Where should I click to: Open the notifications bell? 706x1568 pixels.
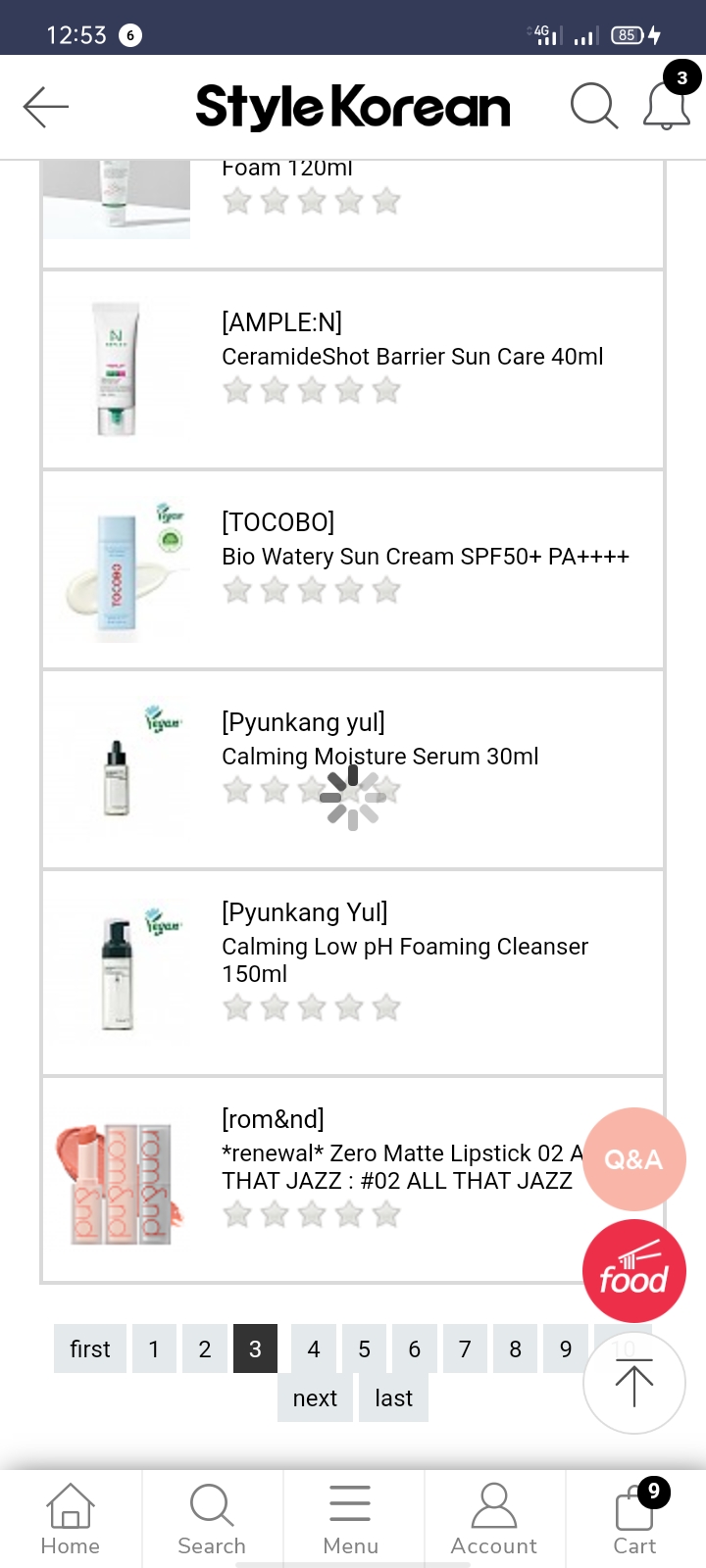667,106
